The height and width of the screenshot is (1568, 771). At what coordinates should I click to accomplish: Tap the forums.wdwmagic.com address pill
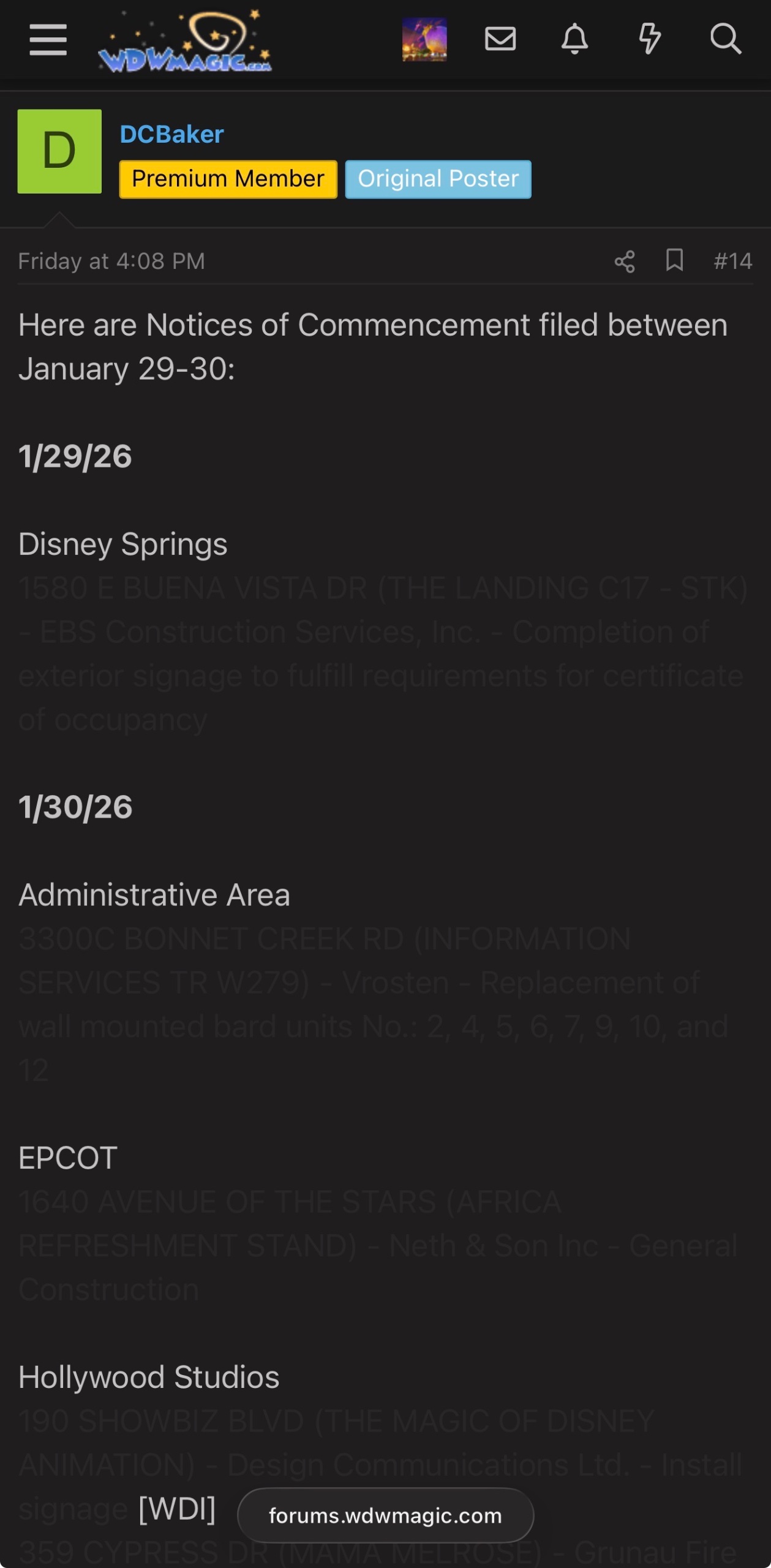pos(385,1515)
